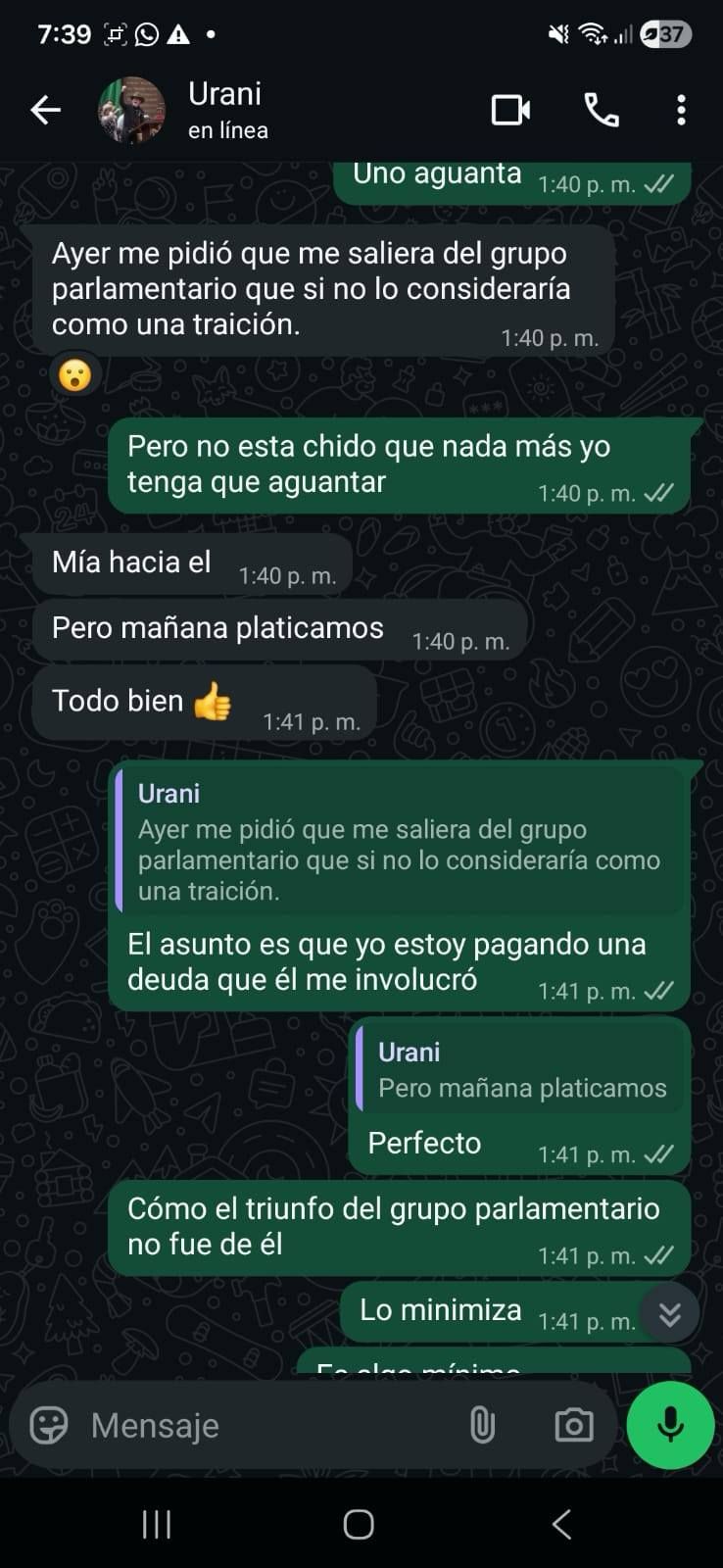
Task: Go to the system home screen
Action: tap(359, 1524)
